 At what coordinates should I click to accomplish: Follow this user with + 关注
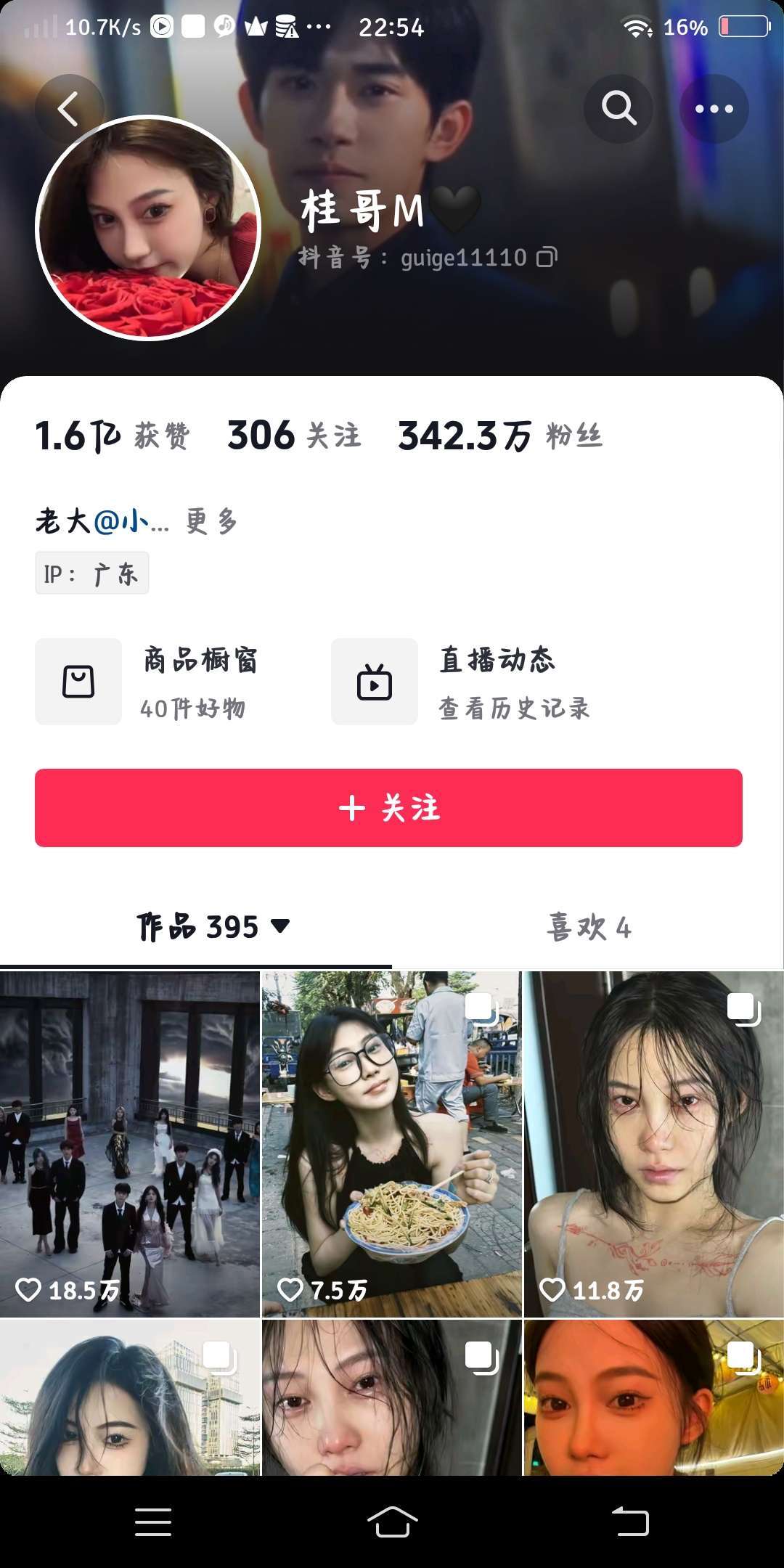388,808
